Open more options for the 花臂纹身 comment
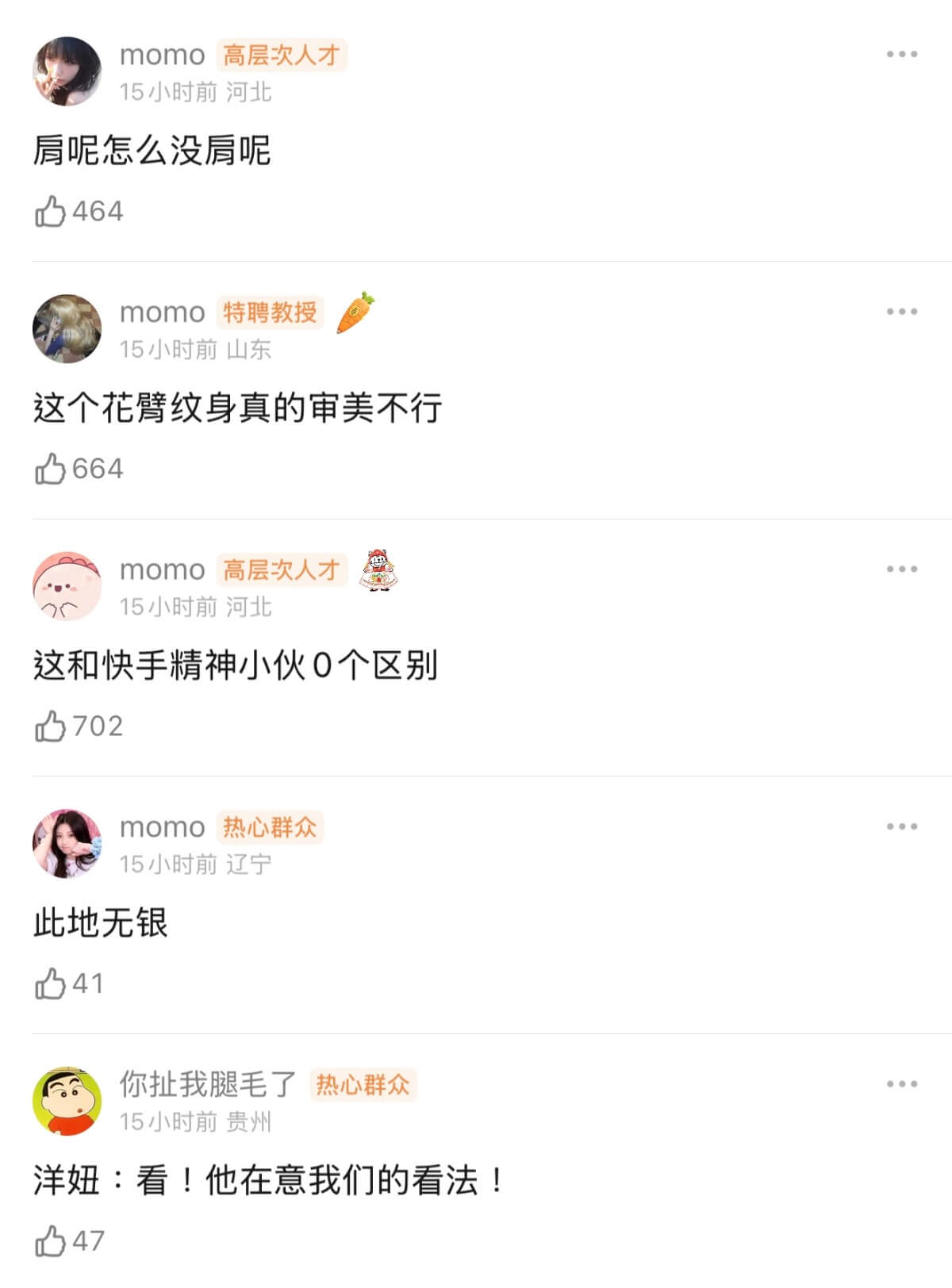 pos(901,312)
